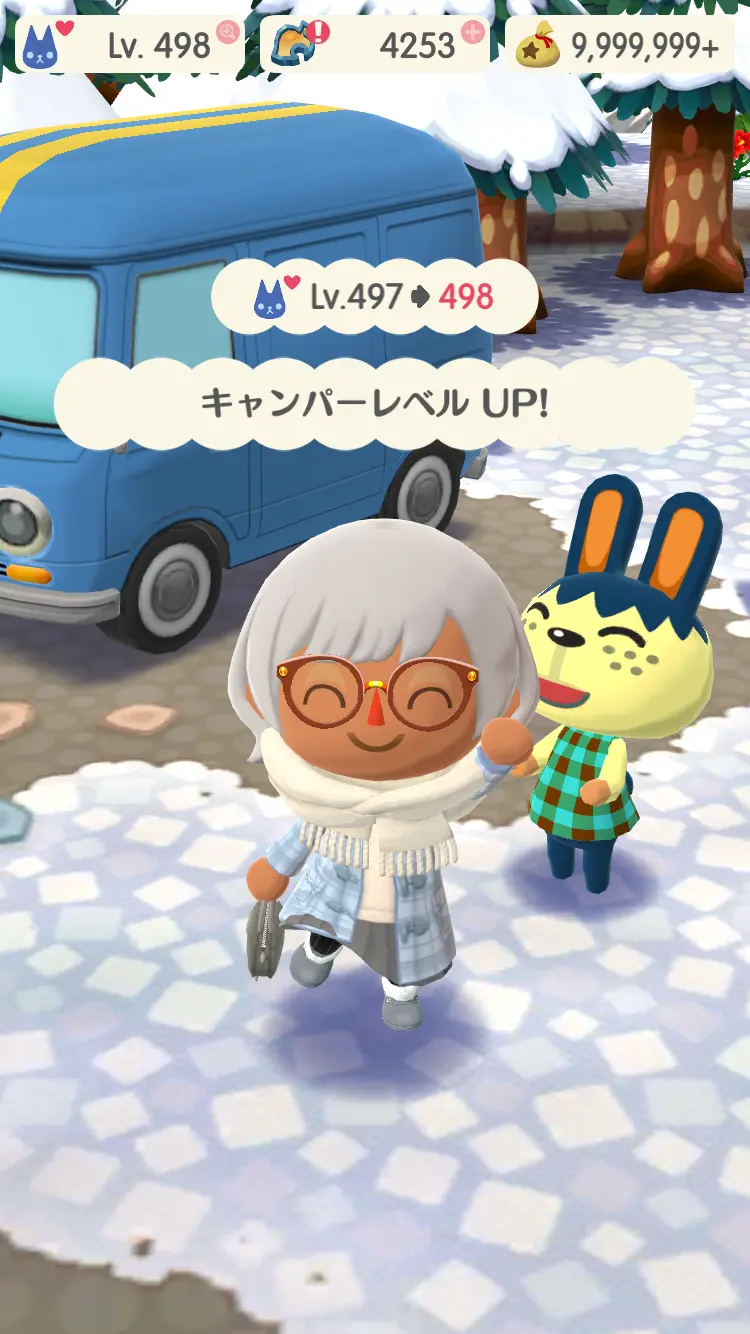Viewport: 750px width, 1334px height.
Task: Tap the plus icon to add Leaf Tickets
Action: (473, 32)
